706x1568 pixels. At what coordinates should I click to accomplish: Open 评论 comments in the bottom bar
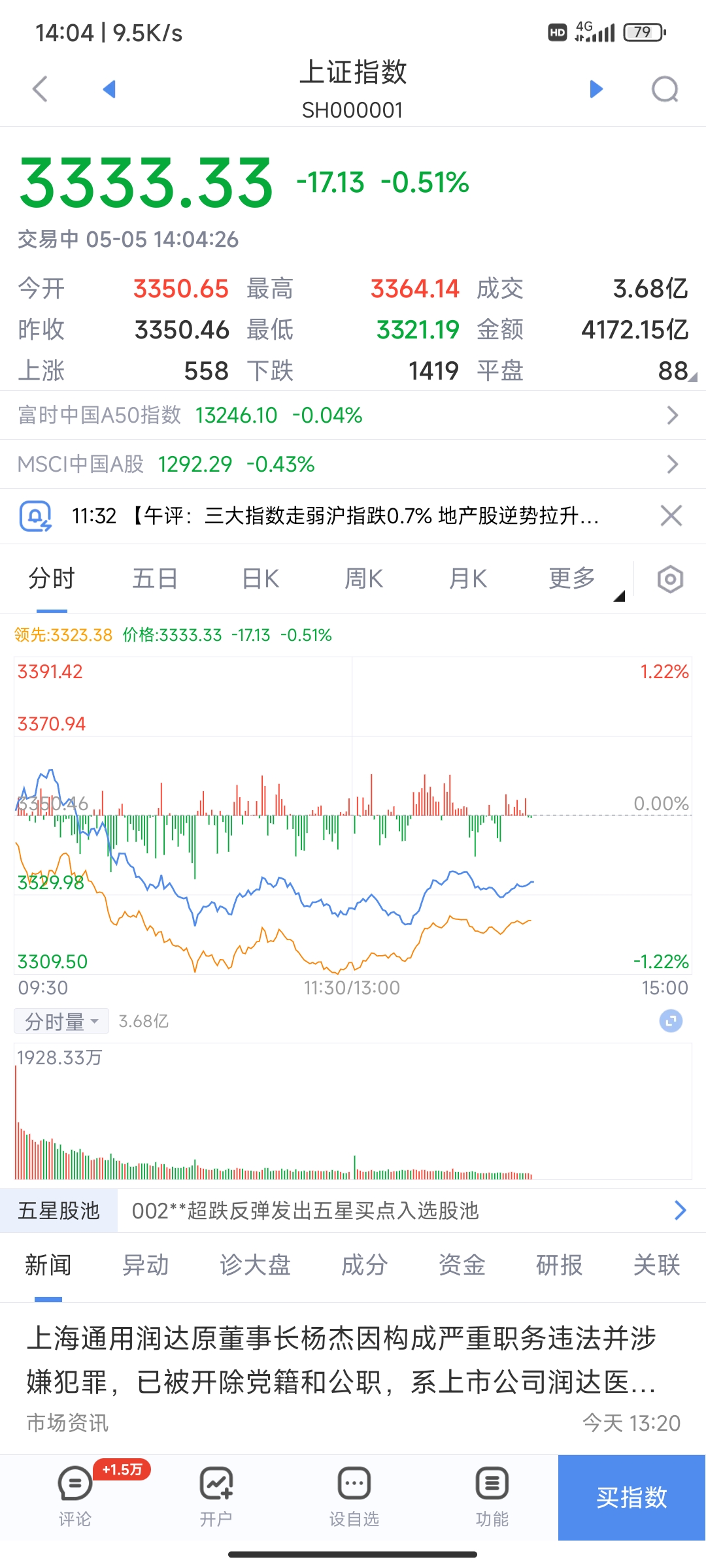(x=75, y=1496)
